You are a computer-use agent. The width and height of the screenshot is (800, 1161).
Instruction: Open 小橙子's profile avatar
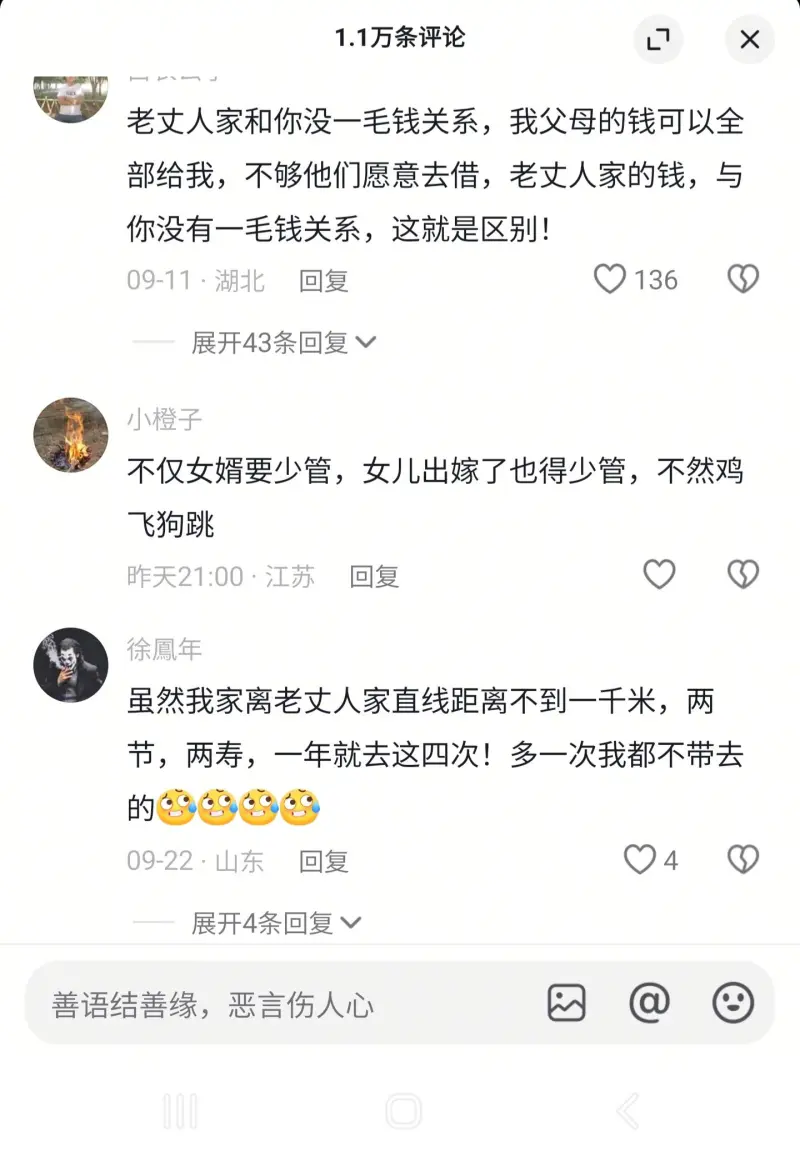tap(70, 434)
